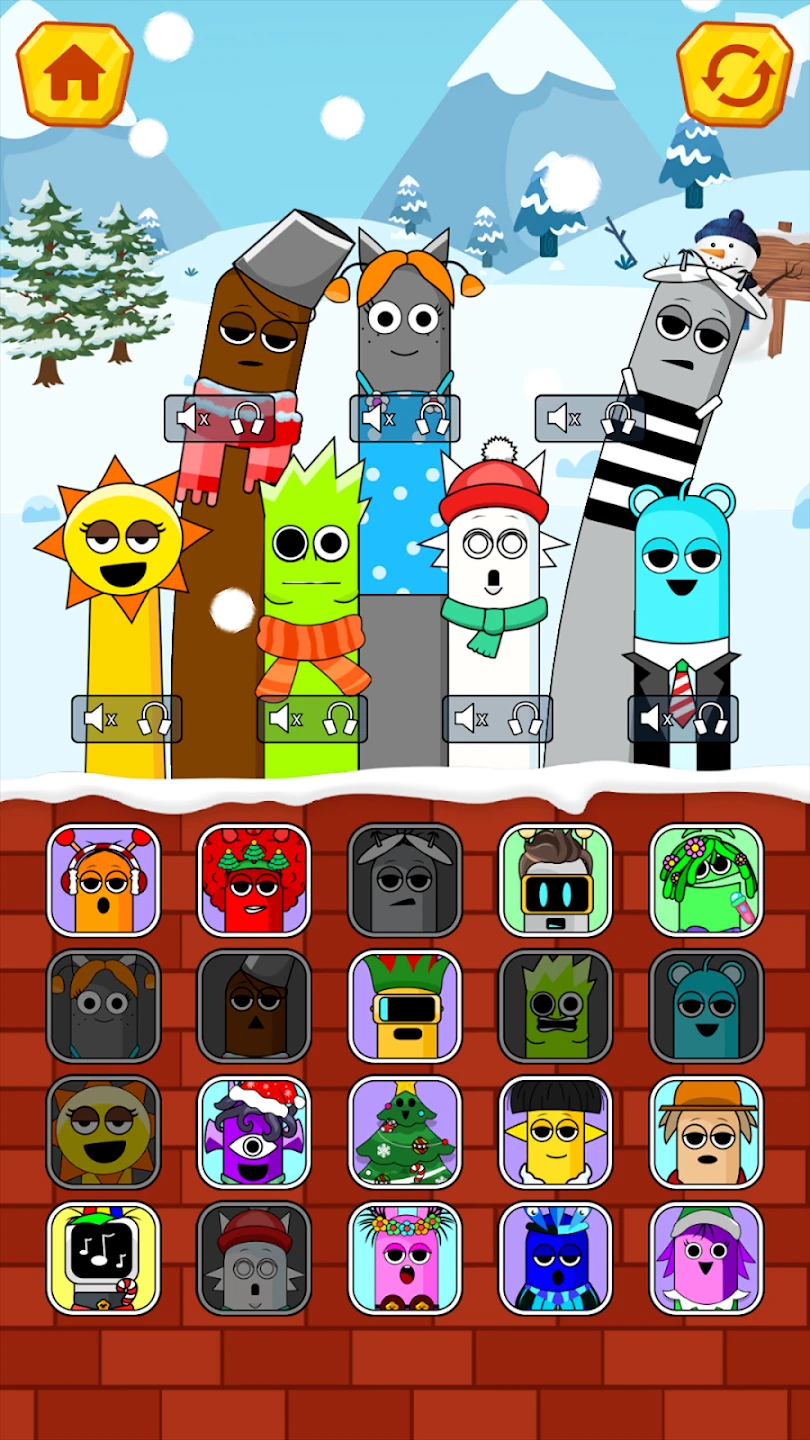This screenshot has width=810, height=1440.
Task: Tap the orange reset refresh button
Action: tap(735, 74)
